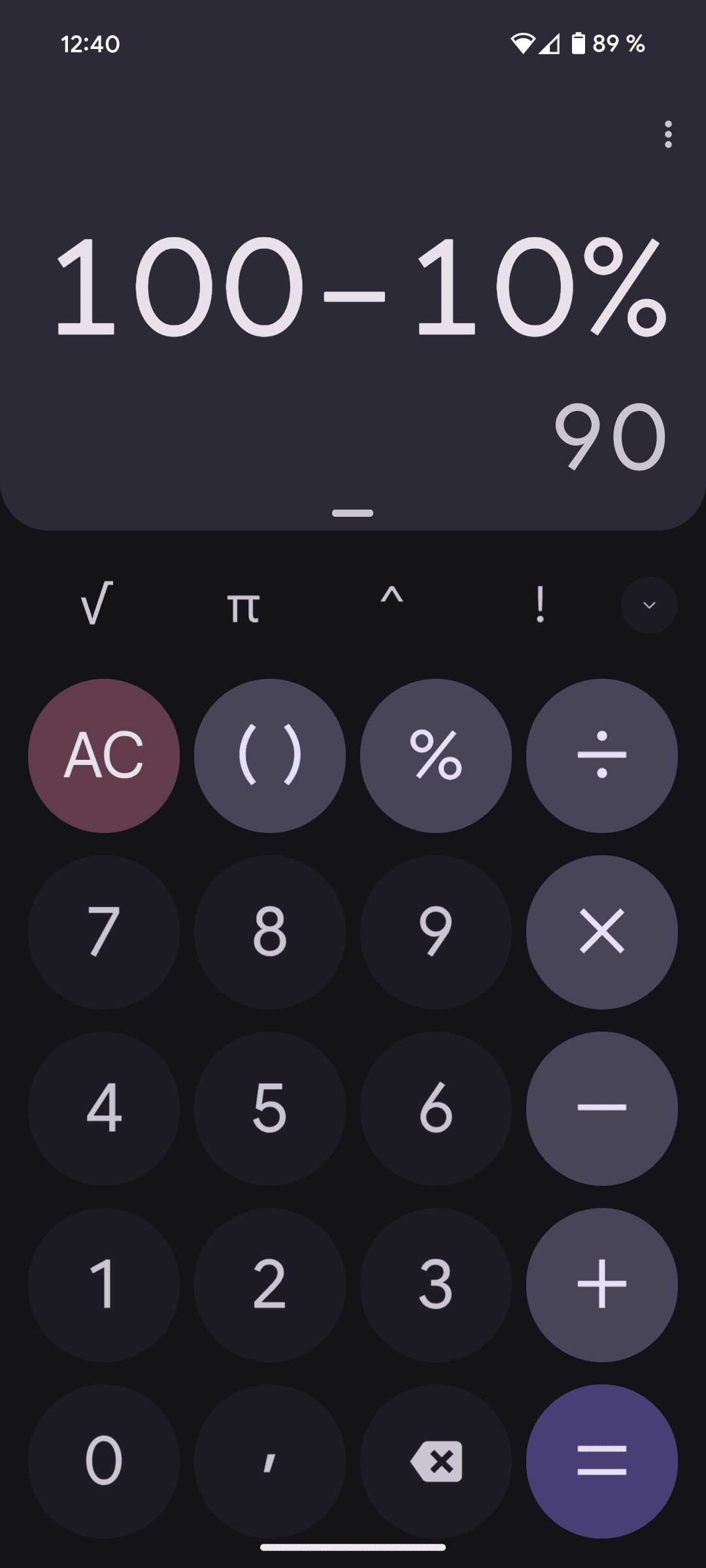
Task: Delete last character with backspace
Action: [x=436, y=1461]
